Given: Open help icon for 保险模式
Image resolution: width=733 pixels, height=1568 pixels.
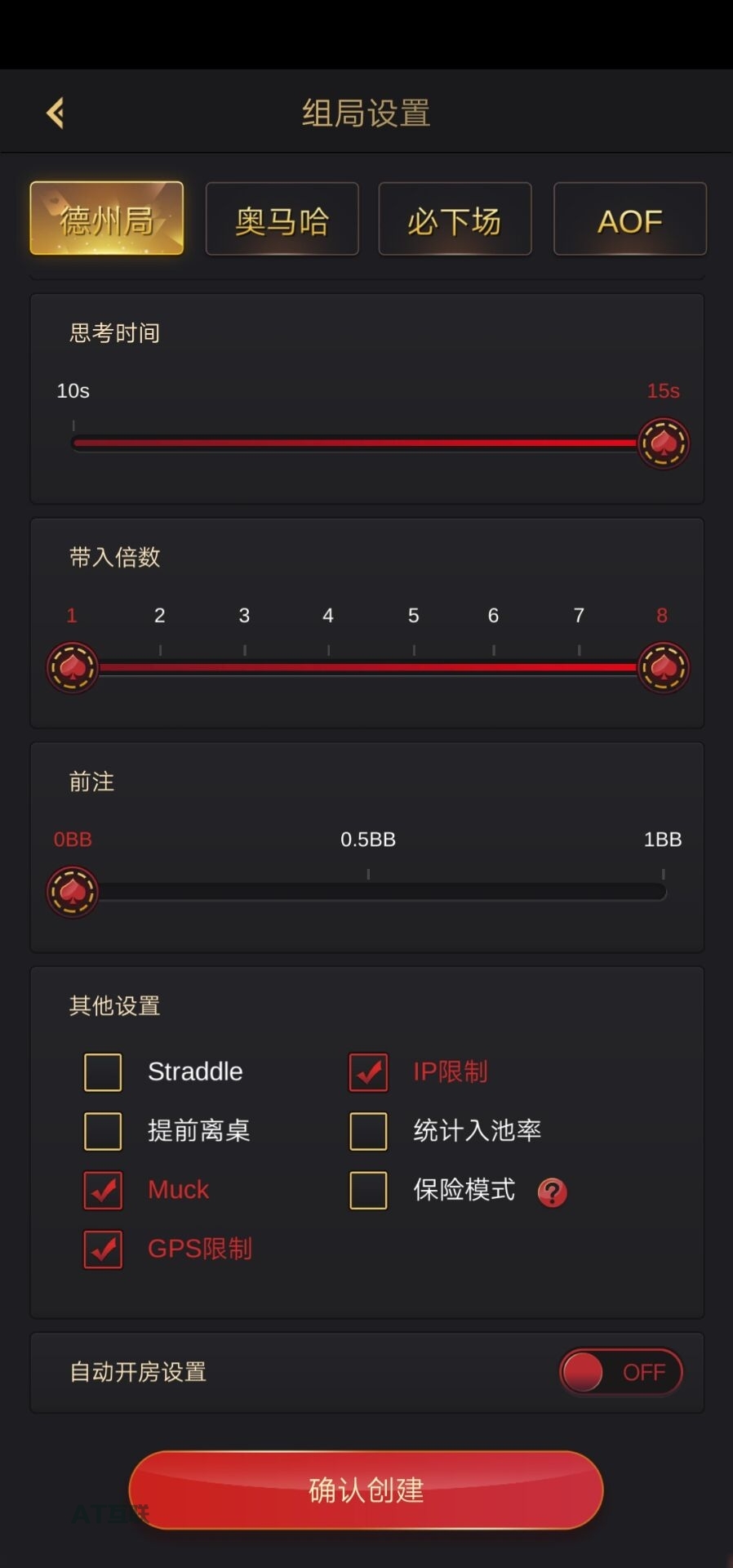Looking at the screenshot, I should [x=553, y=1192].
